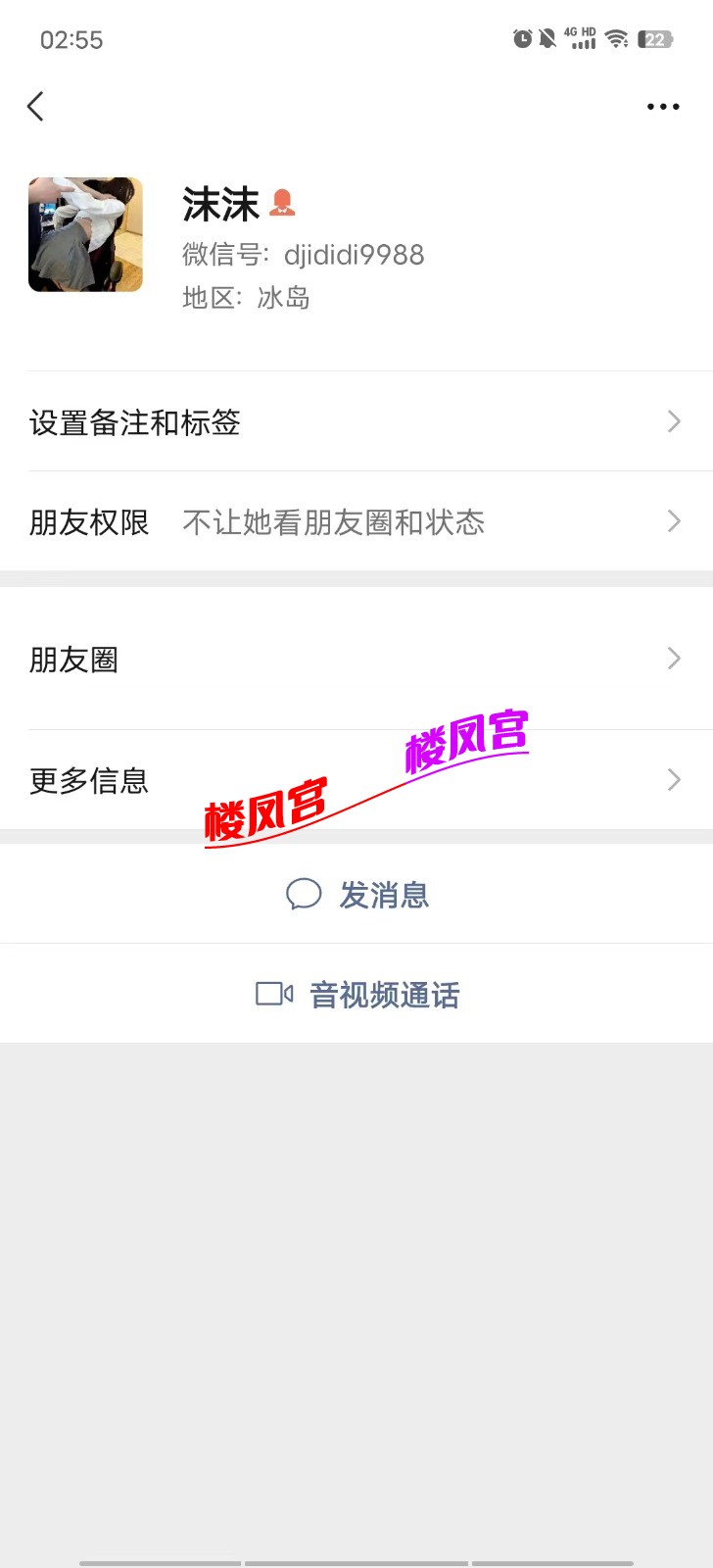Click the message bubble icon beside 发消息
This screenshot has width=713, height=1568.
click(x=304, y=894)
